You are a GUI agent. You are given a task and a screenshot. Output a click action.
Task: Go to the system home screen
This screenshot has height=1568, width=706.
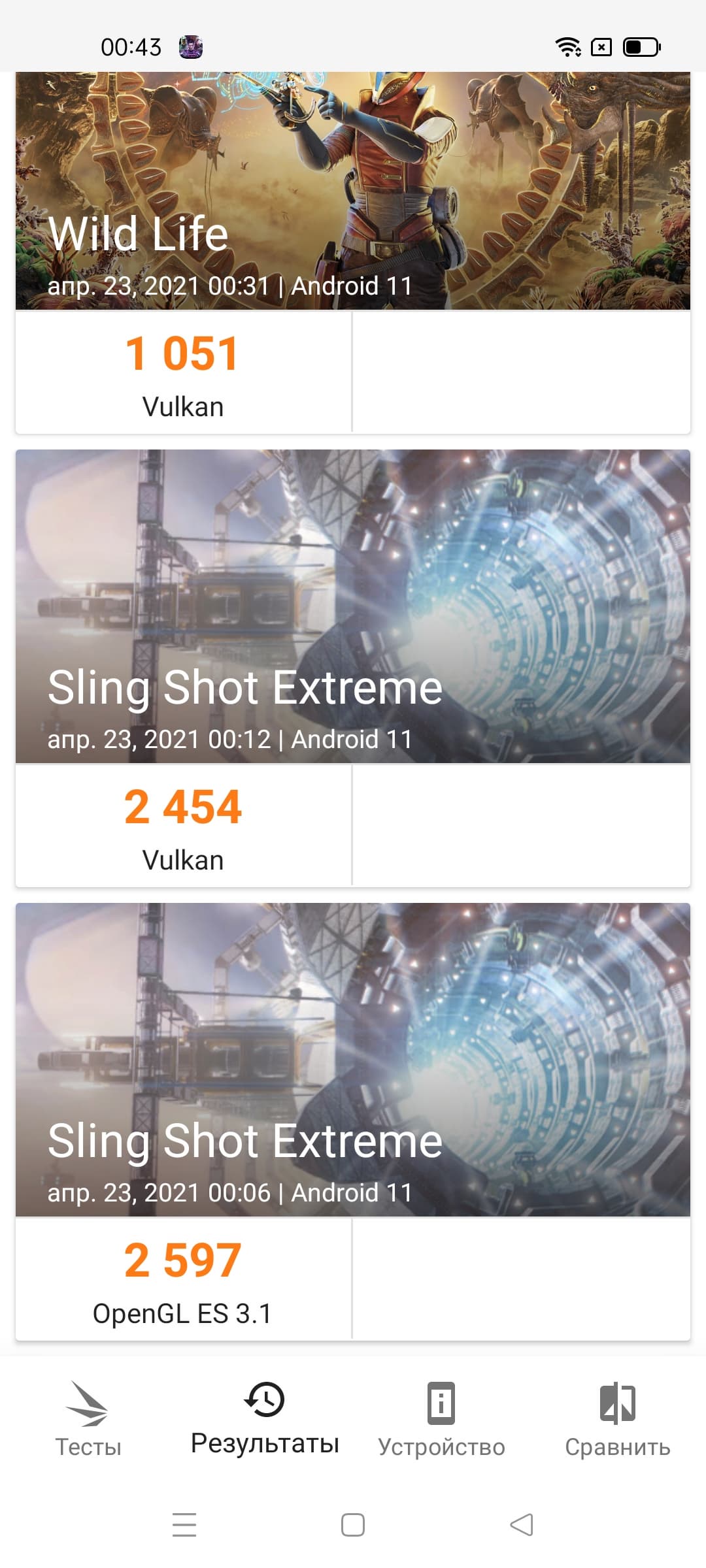(353, 1525)
